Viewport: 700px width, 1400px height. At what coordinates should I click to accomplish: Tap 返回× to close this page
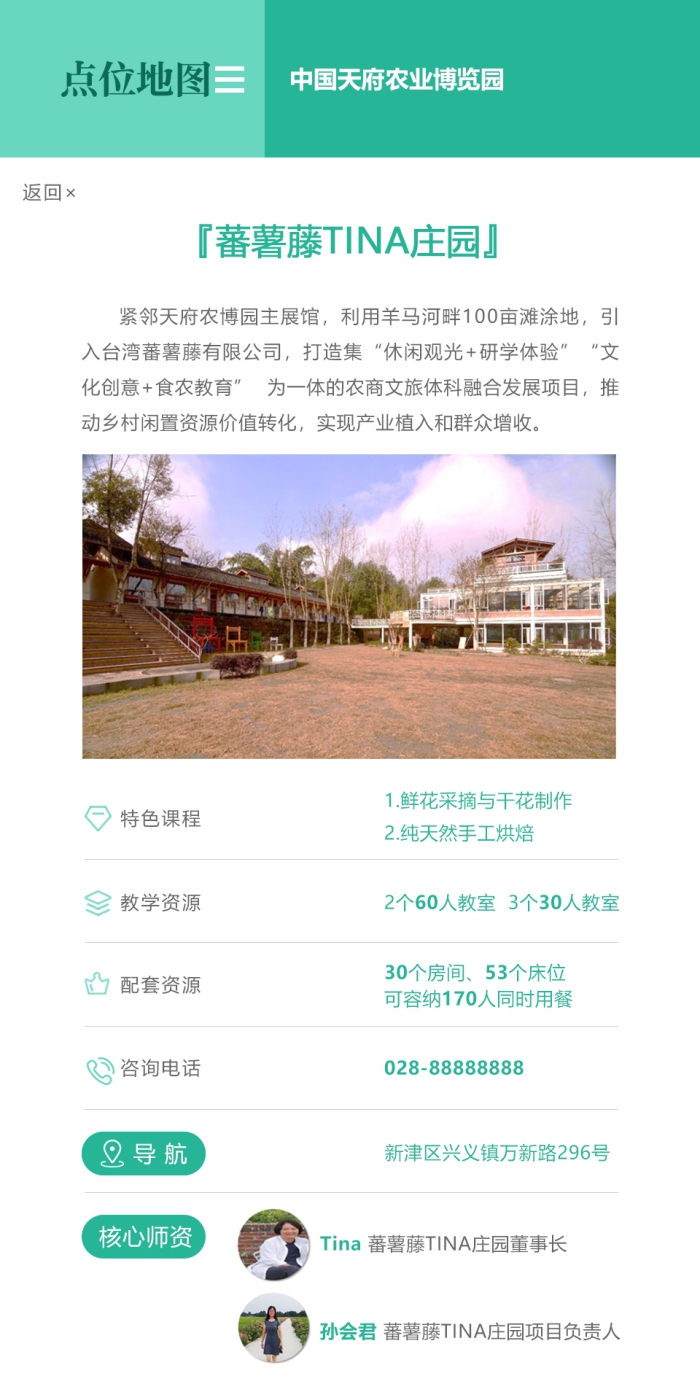49,193
